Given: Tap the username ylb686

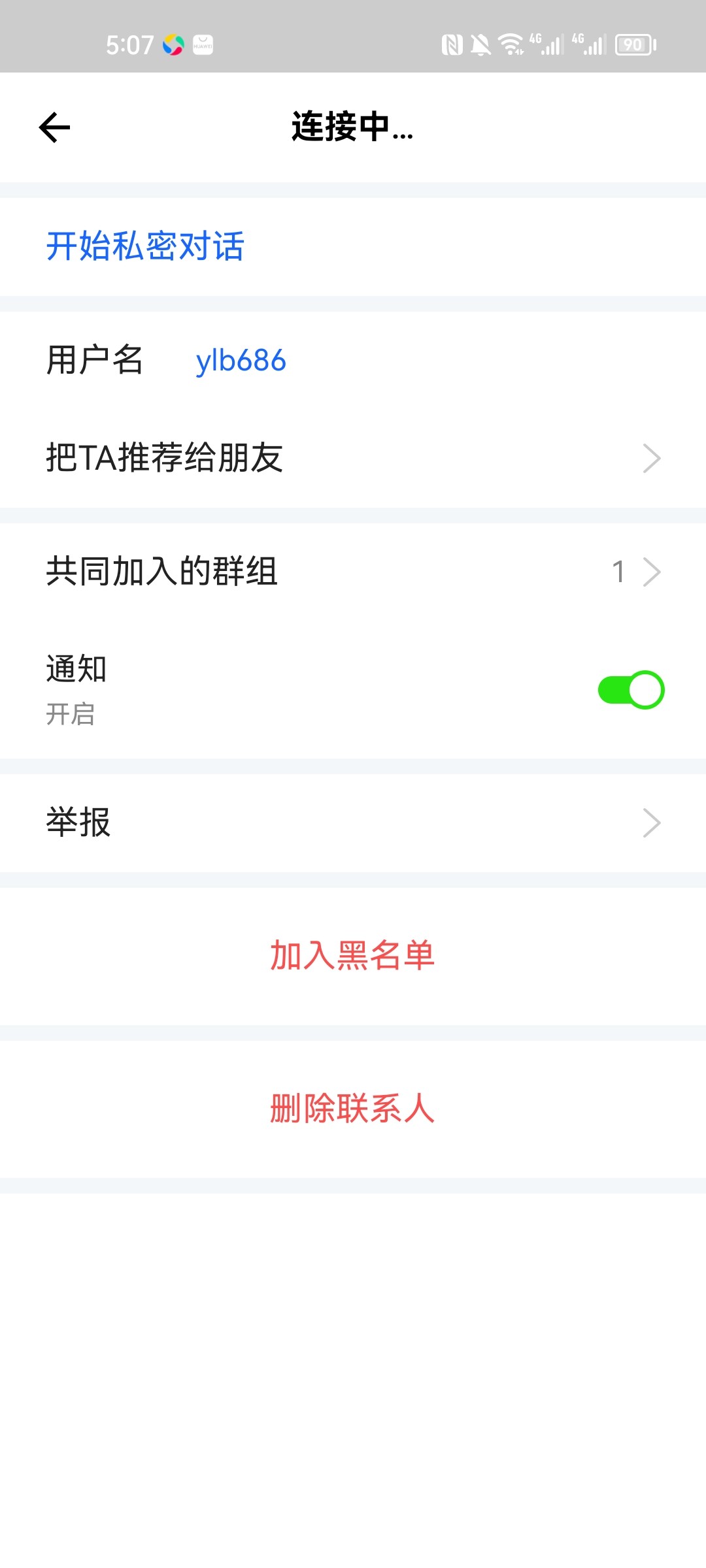Looking at the screenshot, I should [x=241, y=361].
